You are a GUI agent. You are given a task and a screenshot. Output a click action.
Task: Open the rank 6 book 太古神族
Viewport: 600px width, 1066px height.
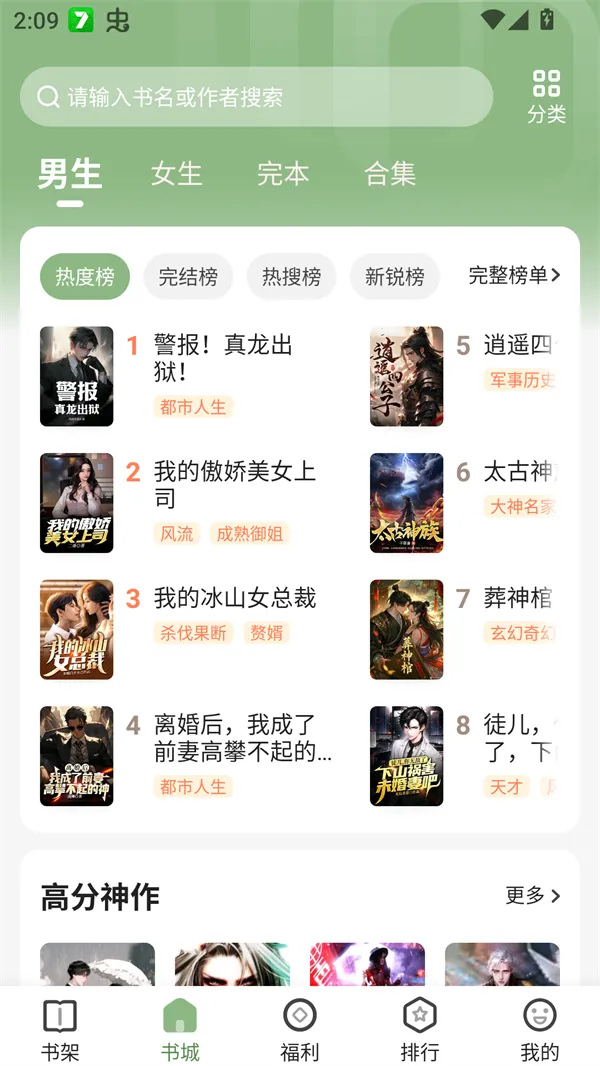pyautogui.click(x=517, y=472)
